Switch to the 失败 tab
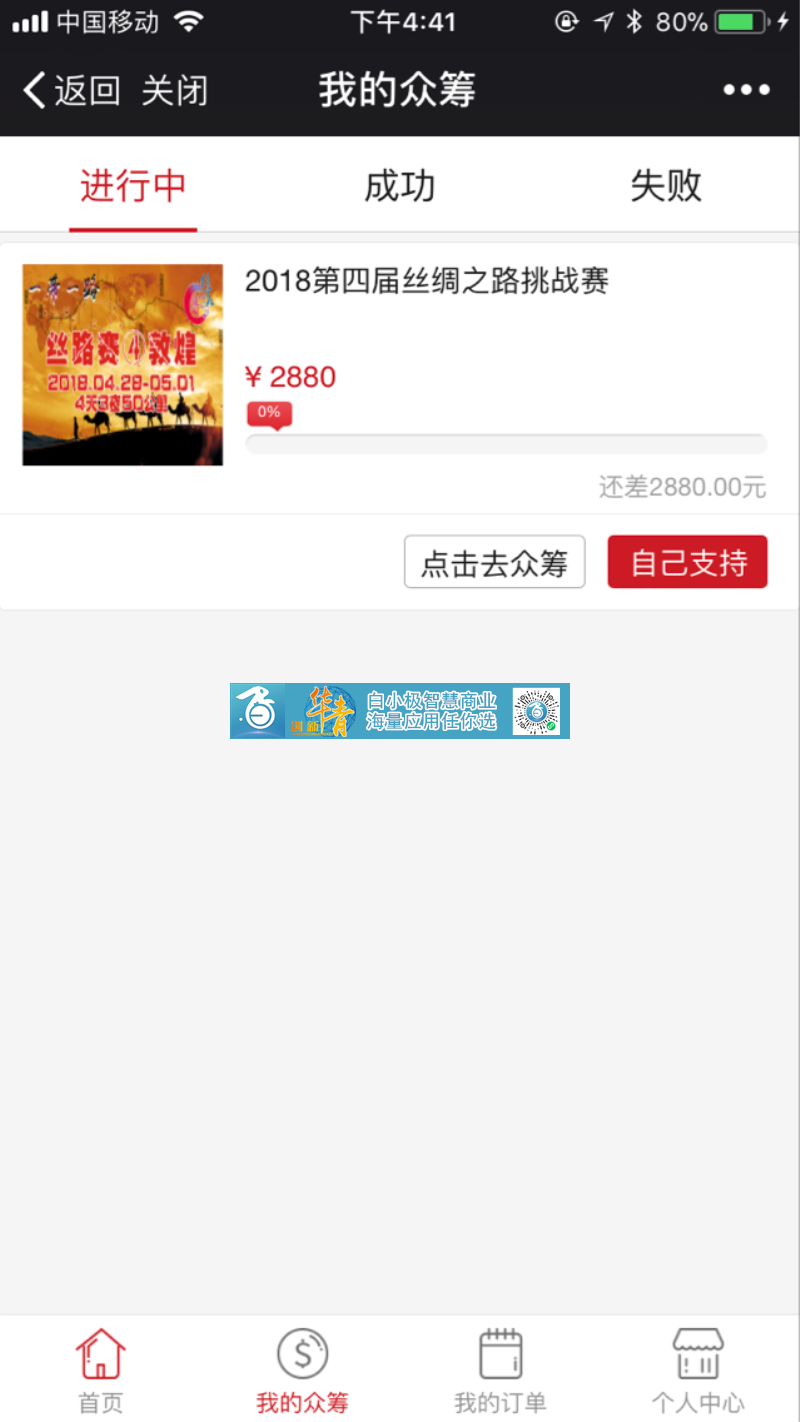The height and width of the screenshot is (1422, 800). coord(666,187)
